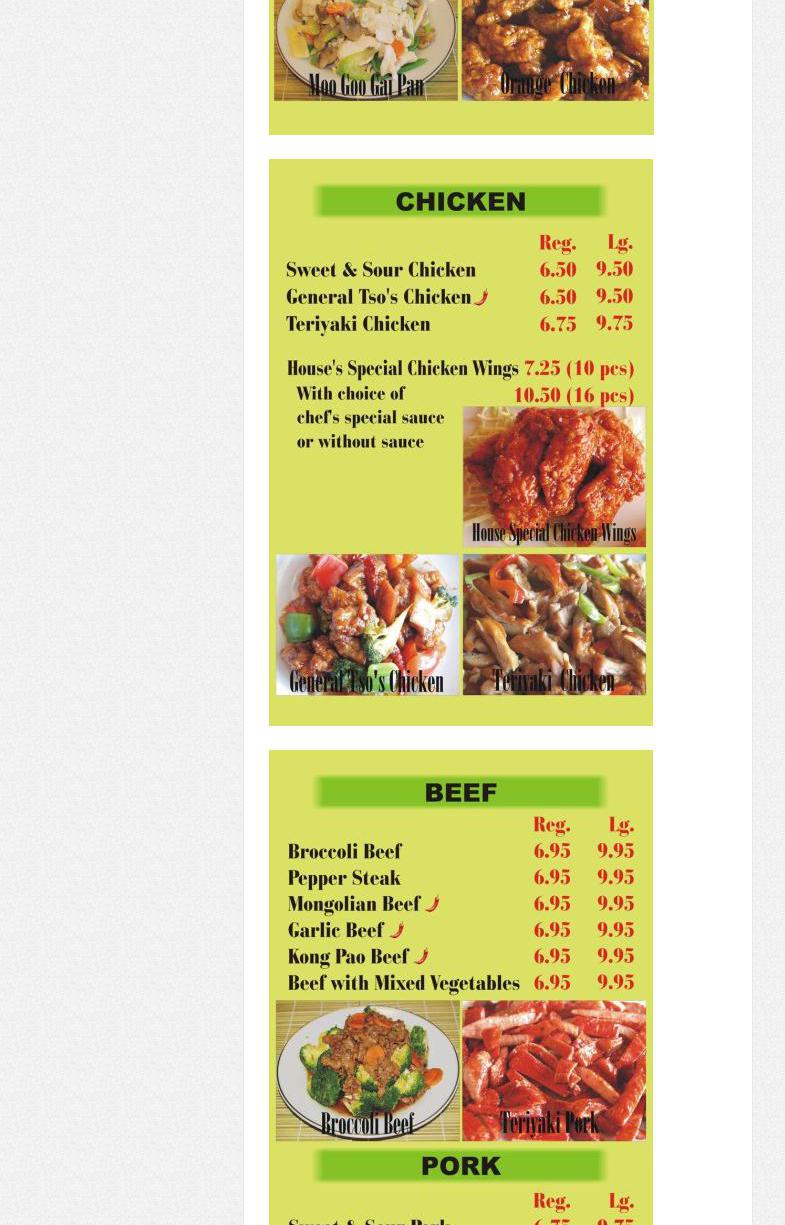
Task: Enlarge the Moo Goo Gai Pan menu image
Action: coord(460,66)
